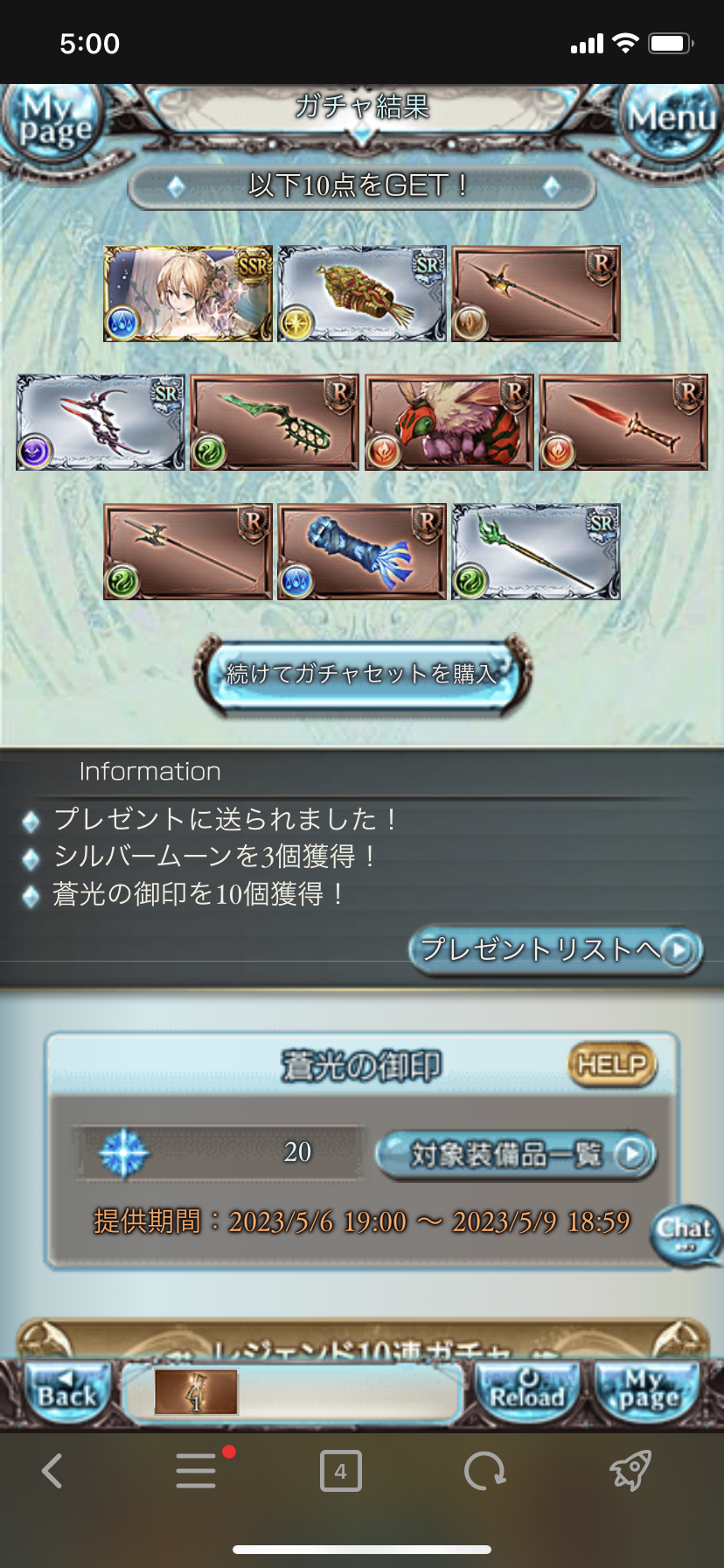Tap the in-game Back button
This screenshot has width=724, height=1568.
click(66, 1391)
